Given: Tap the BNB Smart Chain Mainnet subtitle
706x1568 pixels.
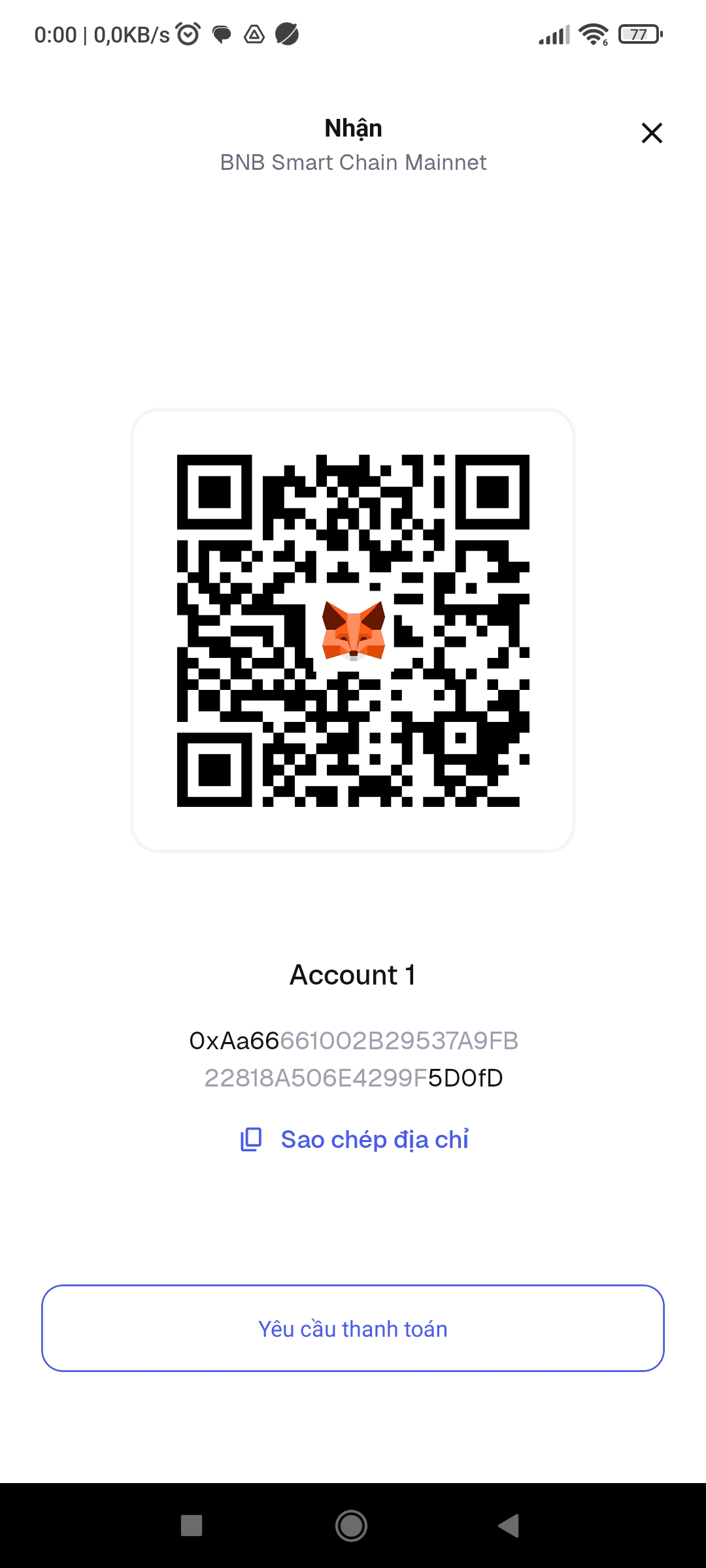Looking at the screenshot, I should click(353, 162).
